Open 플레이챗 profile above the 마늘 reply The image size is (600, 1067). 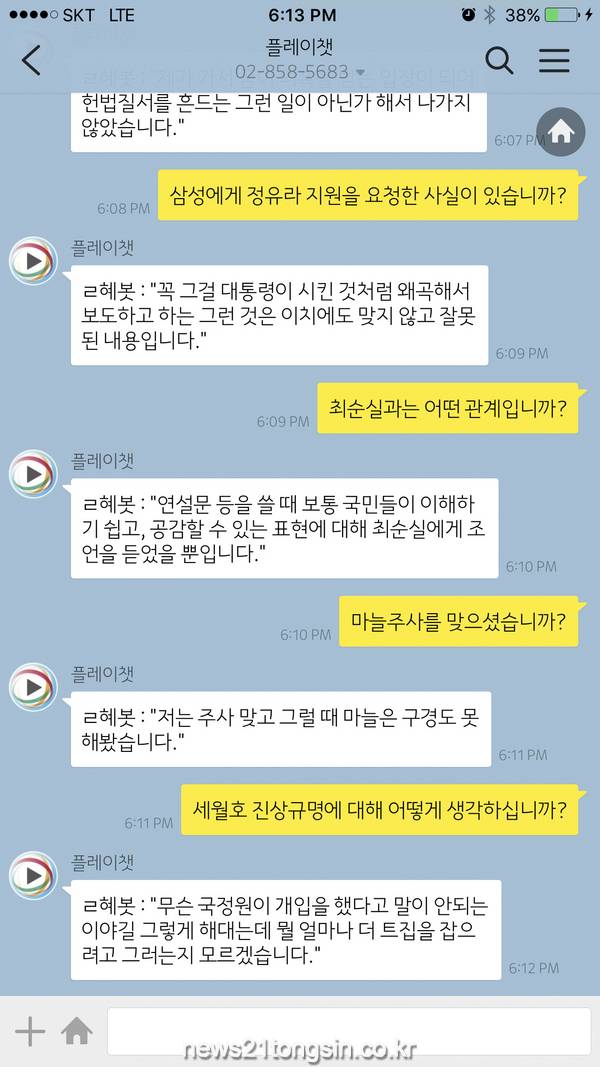click(x=34, y=687)
